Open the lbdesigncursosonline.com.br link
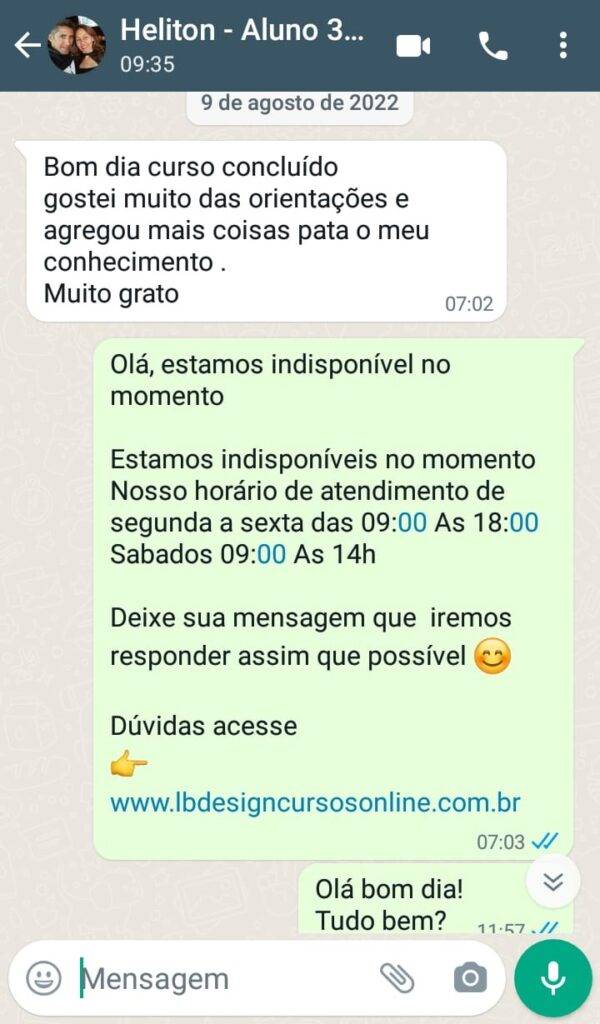Image resolution: width=600 pixels, height=1024 pixels. coord(315,802)
